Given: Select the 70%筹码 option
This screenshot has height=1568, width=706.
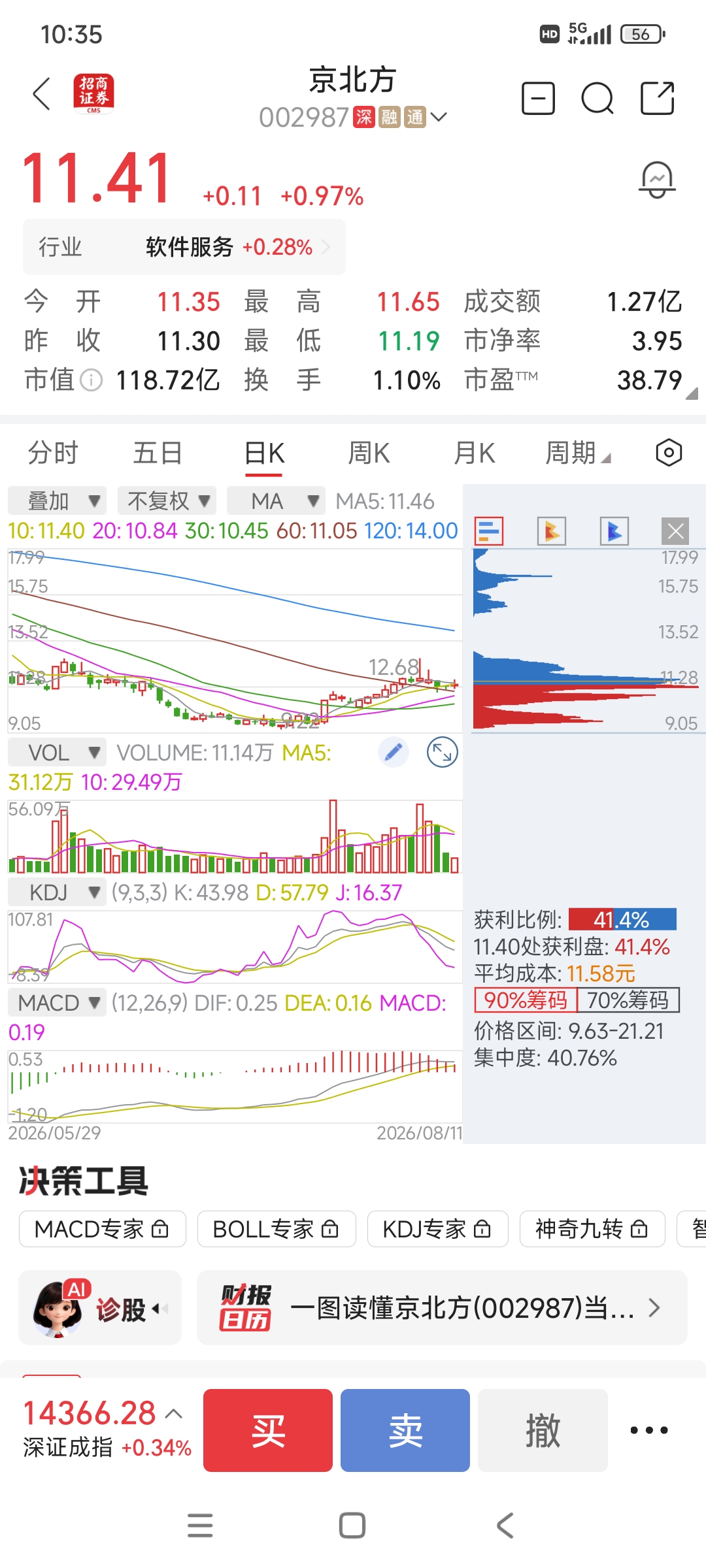Looking at the screenshot, I should pos(628,1000).
